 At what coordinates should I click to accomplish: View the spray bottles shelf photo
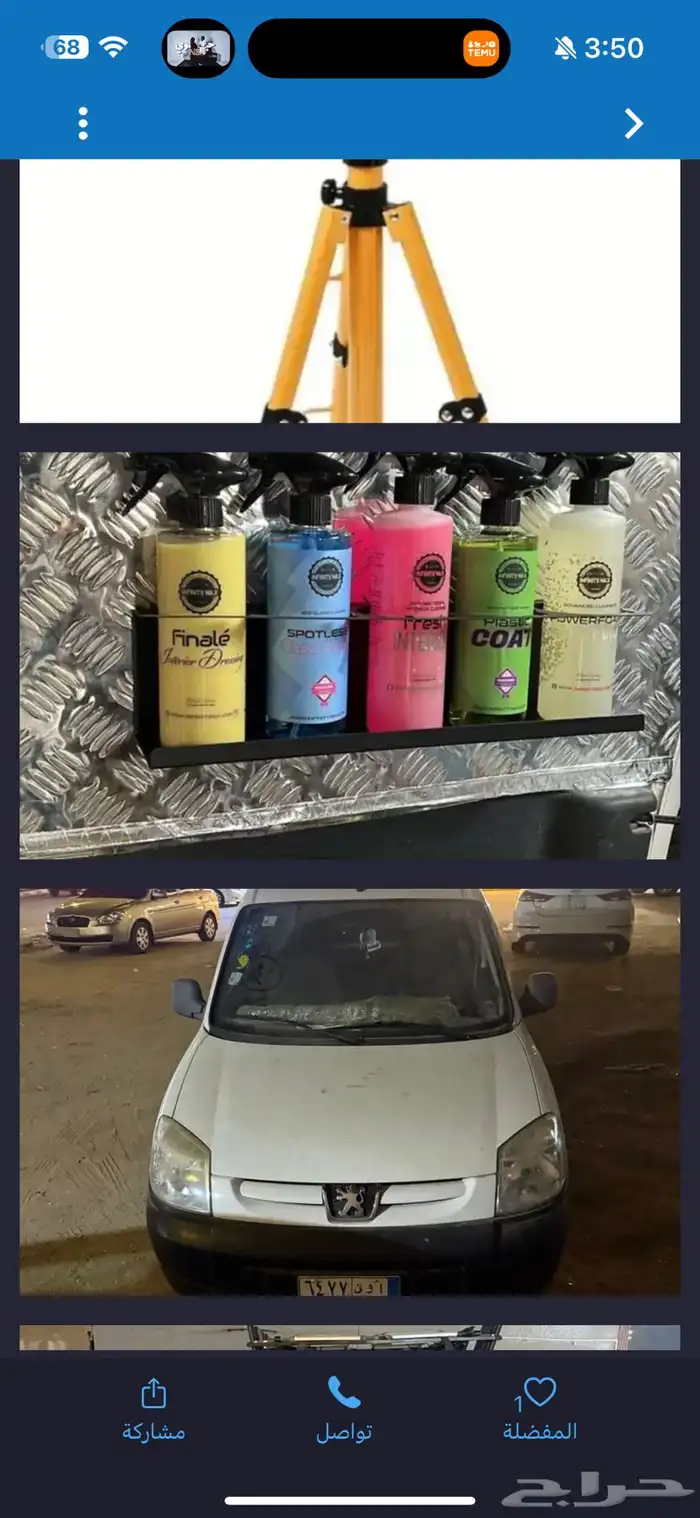(x=350, y=655)
